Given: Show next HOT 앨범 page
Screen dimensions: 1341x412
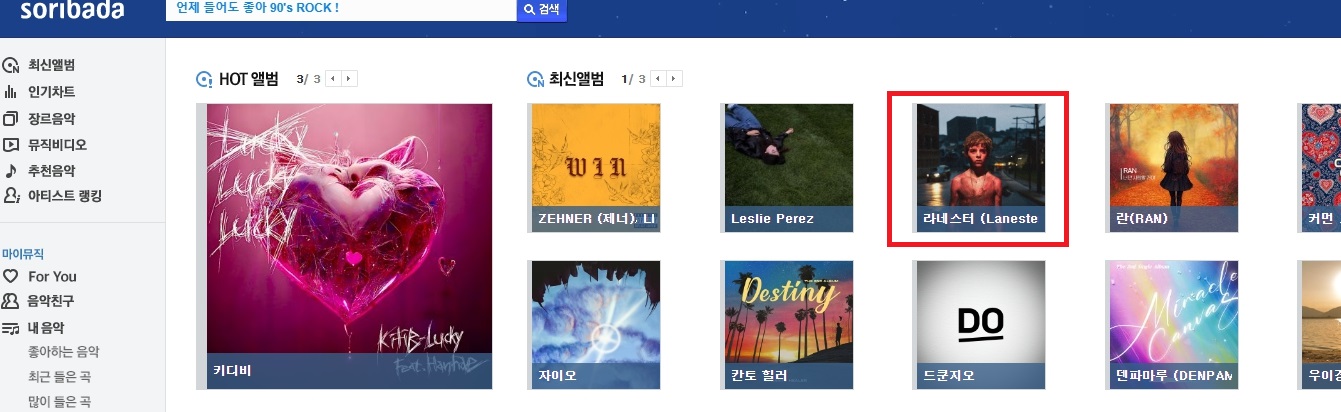Looking at the screenshot, I should 350,79.
